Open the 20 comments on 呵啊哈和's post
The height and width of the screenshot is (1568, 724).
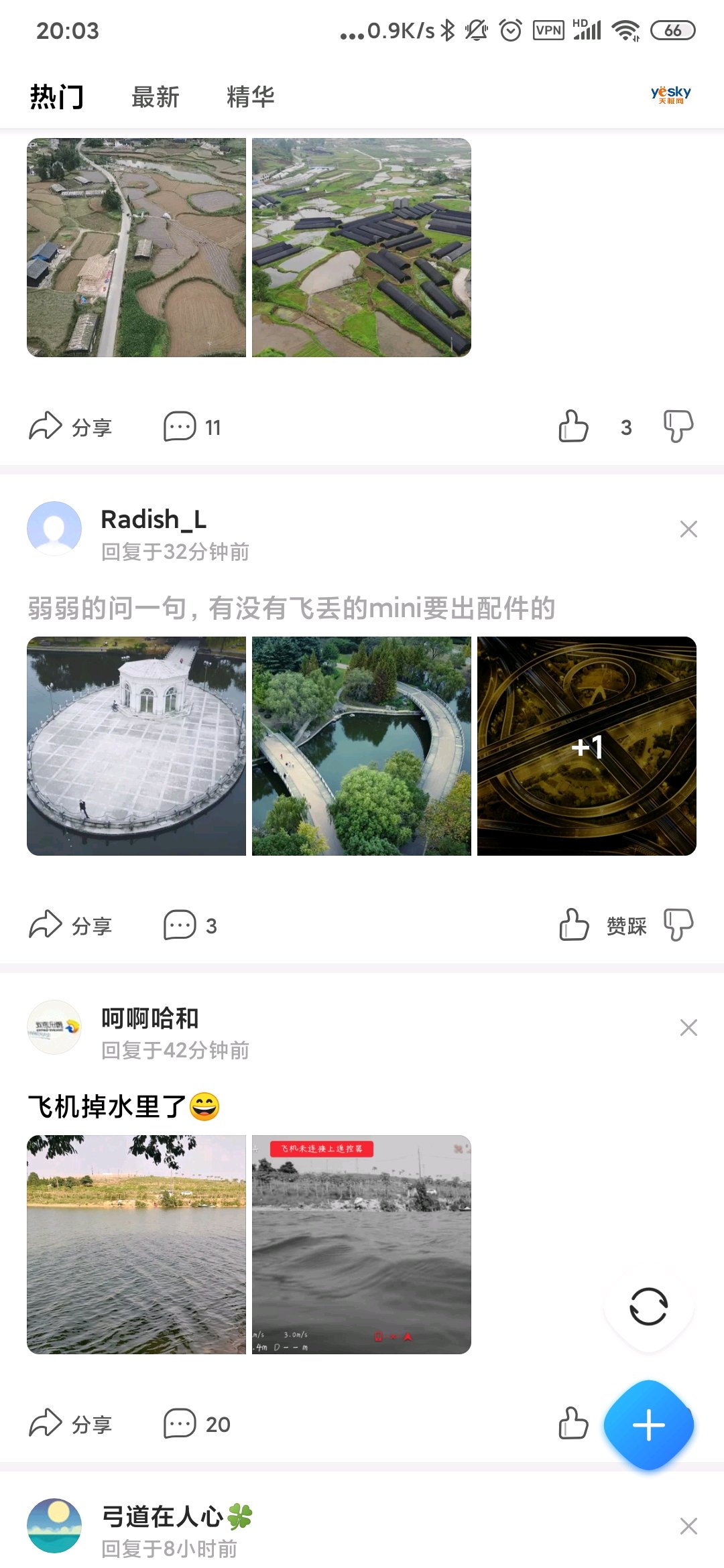pyautogui.click(x=196, y=1424)
